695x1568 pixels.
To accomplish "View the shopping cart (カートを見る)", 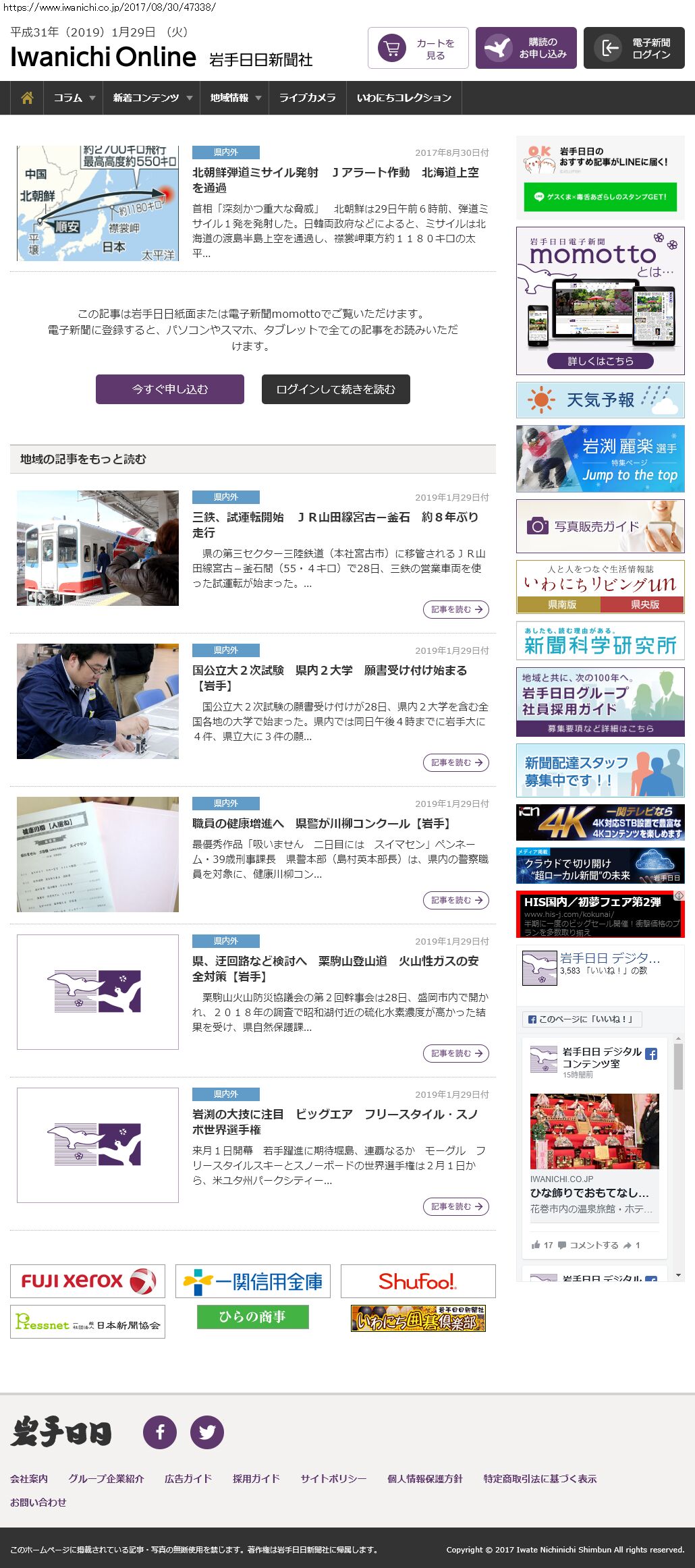I will (418, 49).
